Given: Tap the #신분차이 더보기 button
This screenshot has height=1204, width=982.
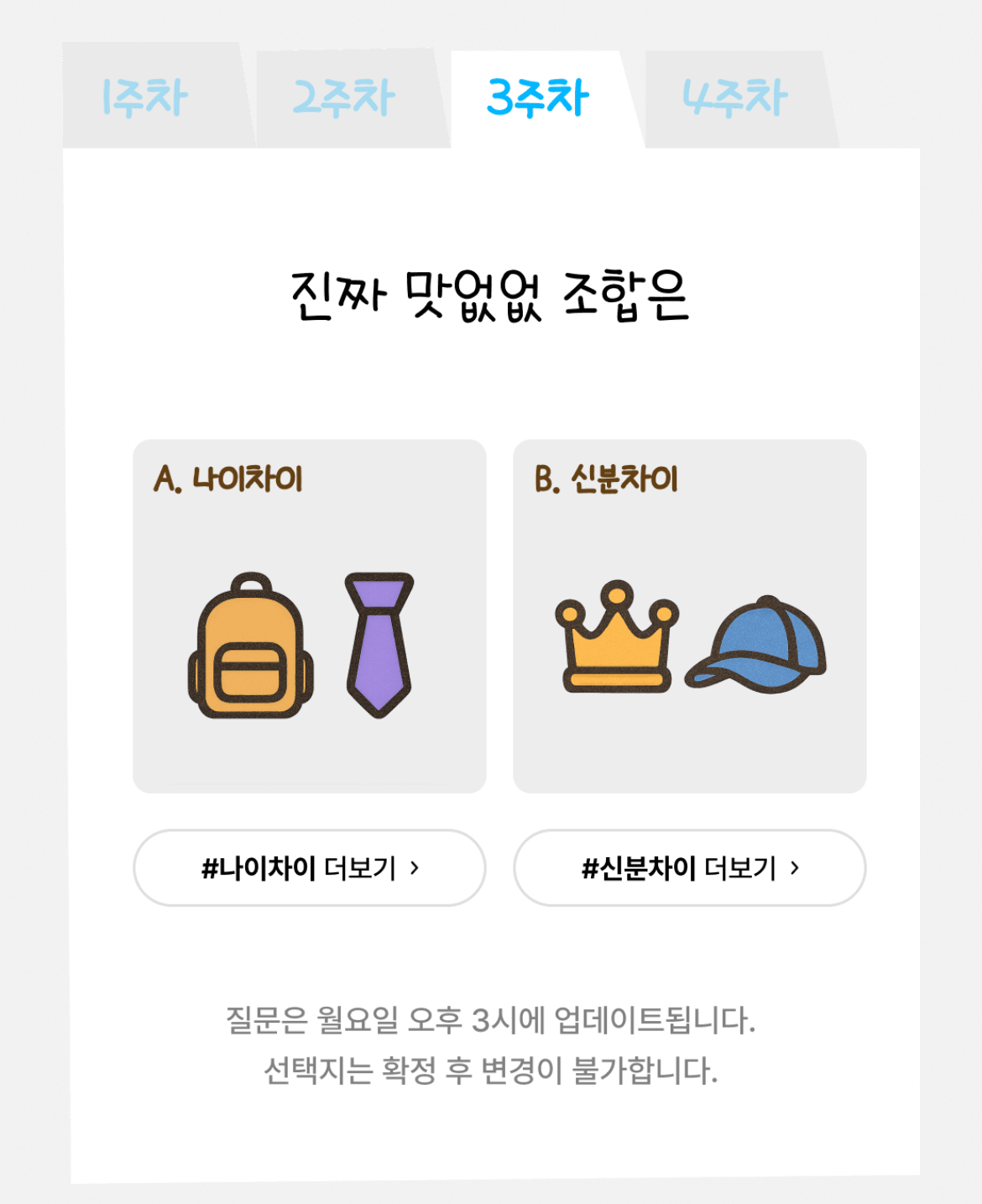Looking at the screenshot, I should coord(689,868).
